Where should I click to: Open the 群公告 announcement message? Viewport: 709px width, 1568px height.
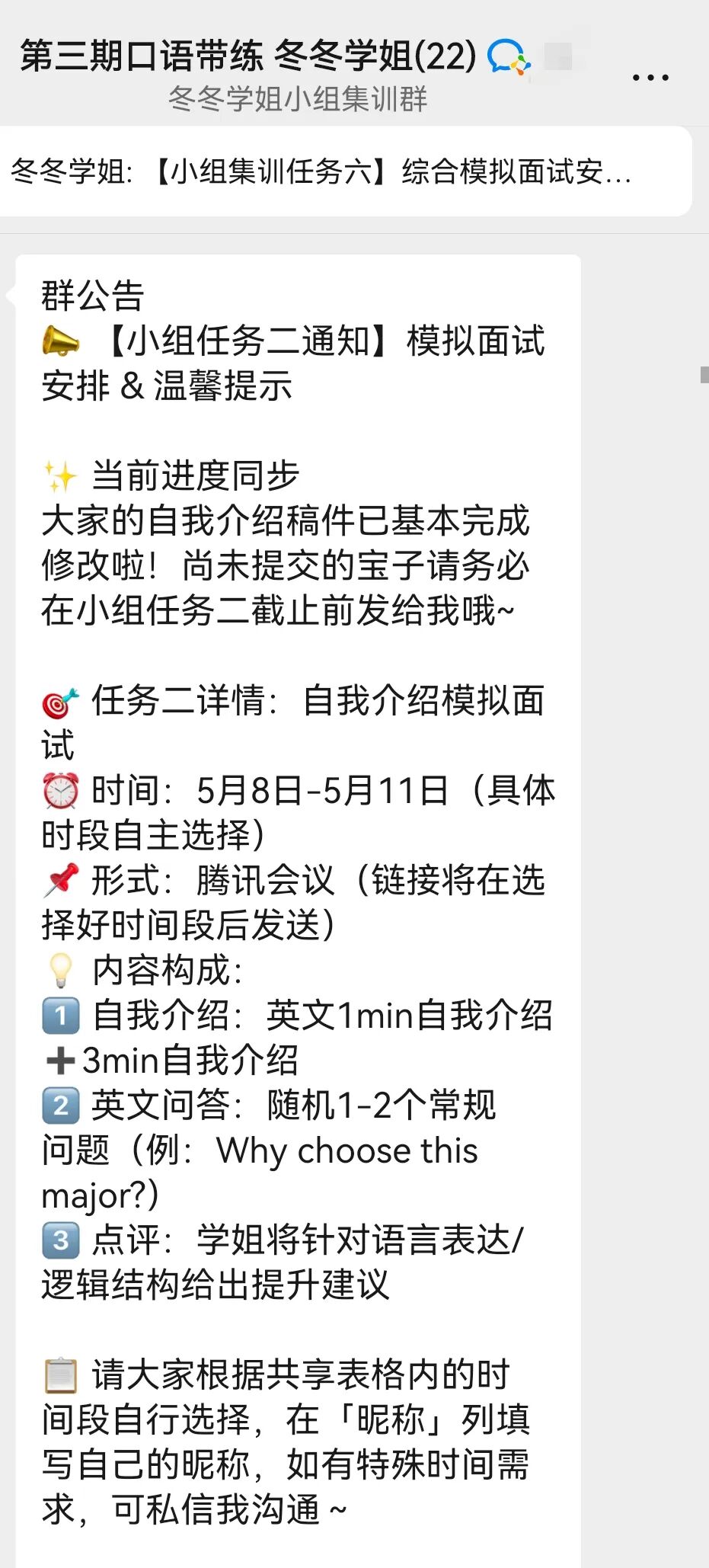tap(297, 838)
